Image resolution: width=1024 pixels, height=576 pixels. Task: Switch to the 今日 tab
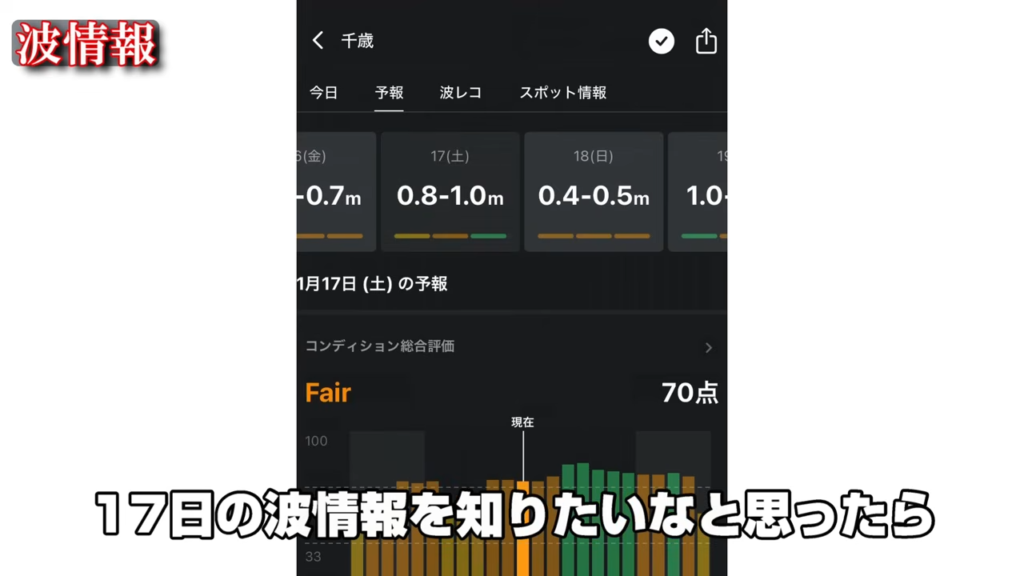coord(323,93)
